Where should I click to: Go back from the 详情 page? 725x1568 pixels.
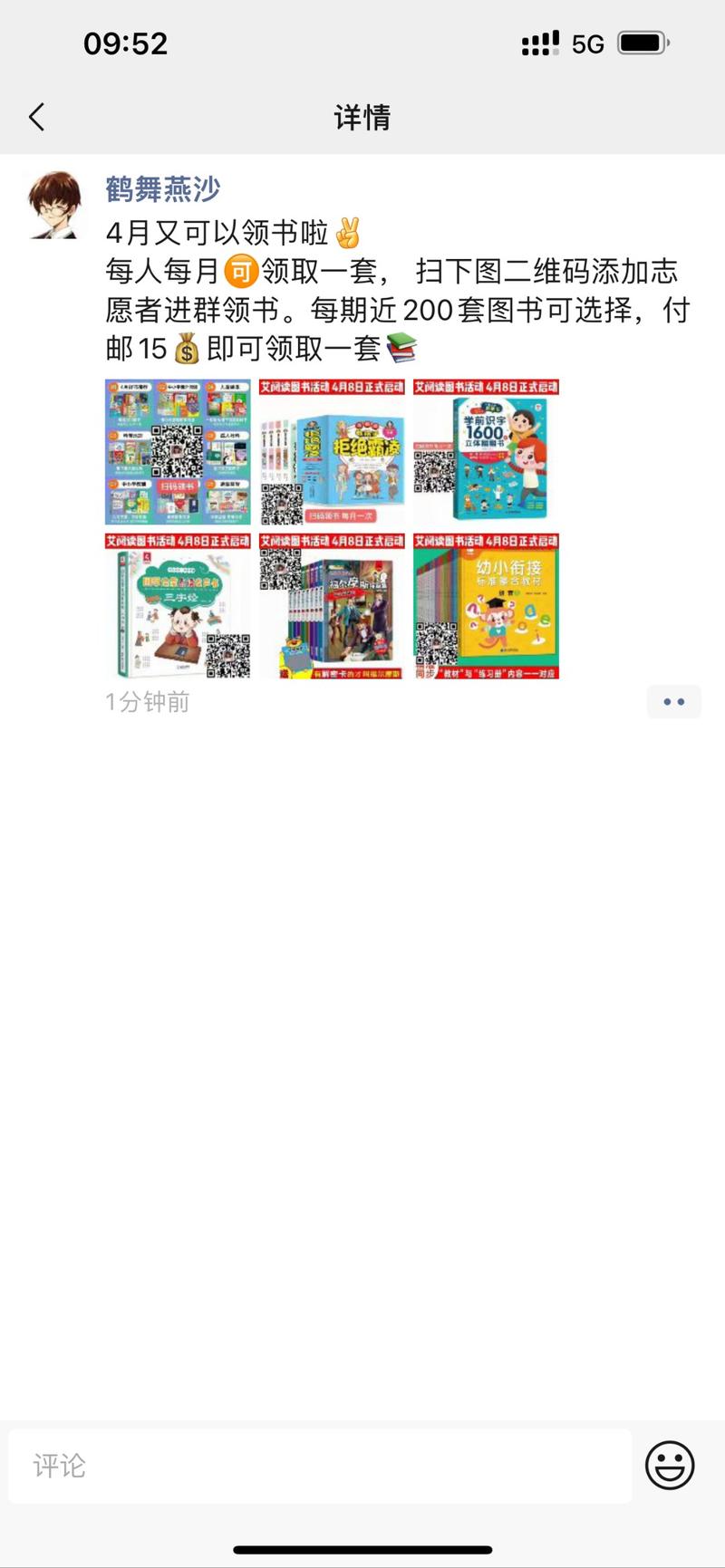37,117
